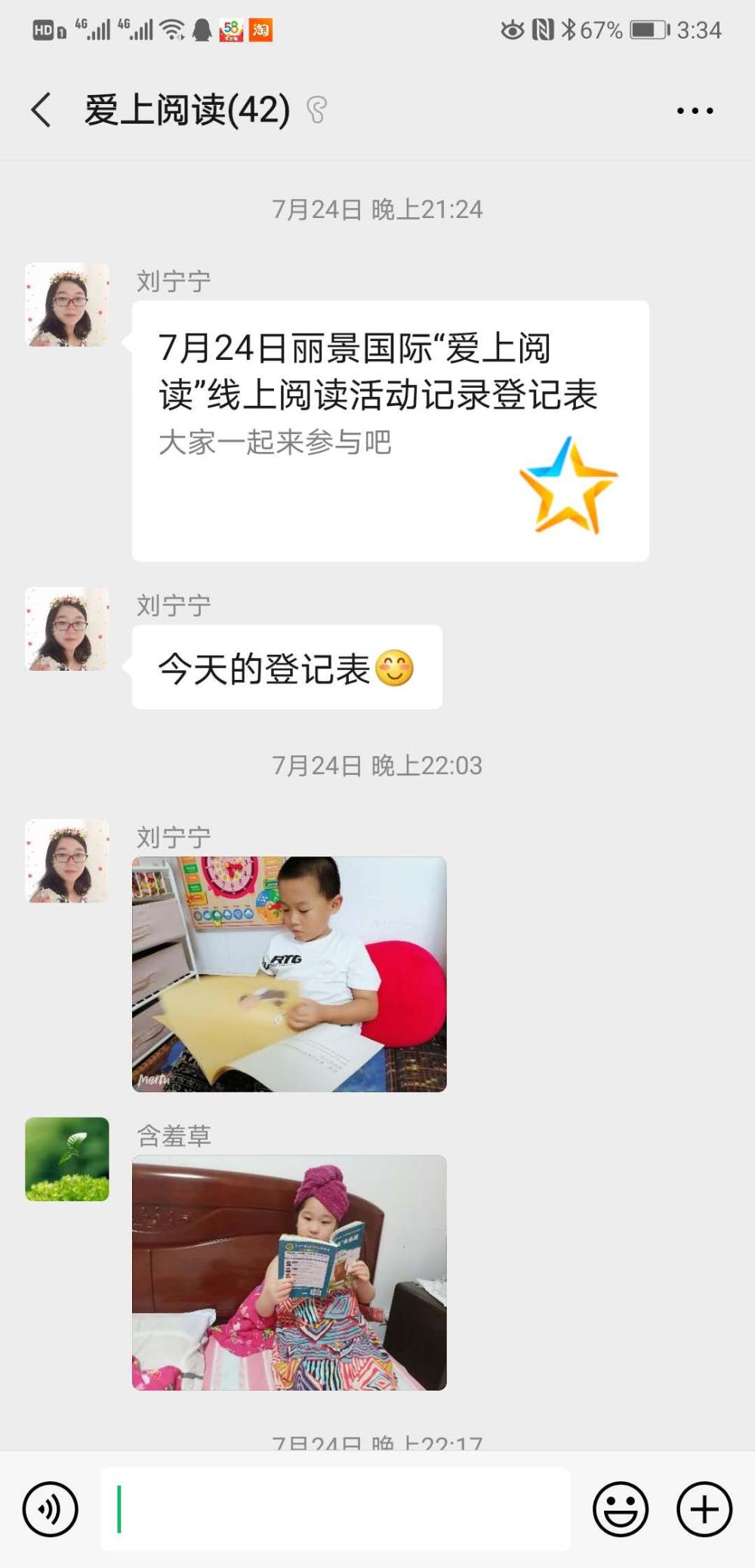View the girl reading photo from 含羞草
755x1568 pixels.
289,1273
